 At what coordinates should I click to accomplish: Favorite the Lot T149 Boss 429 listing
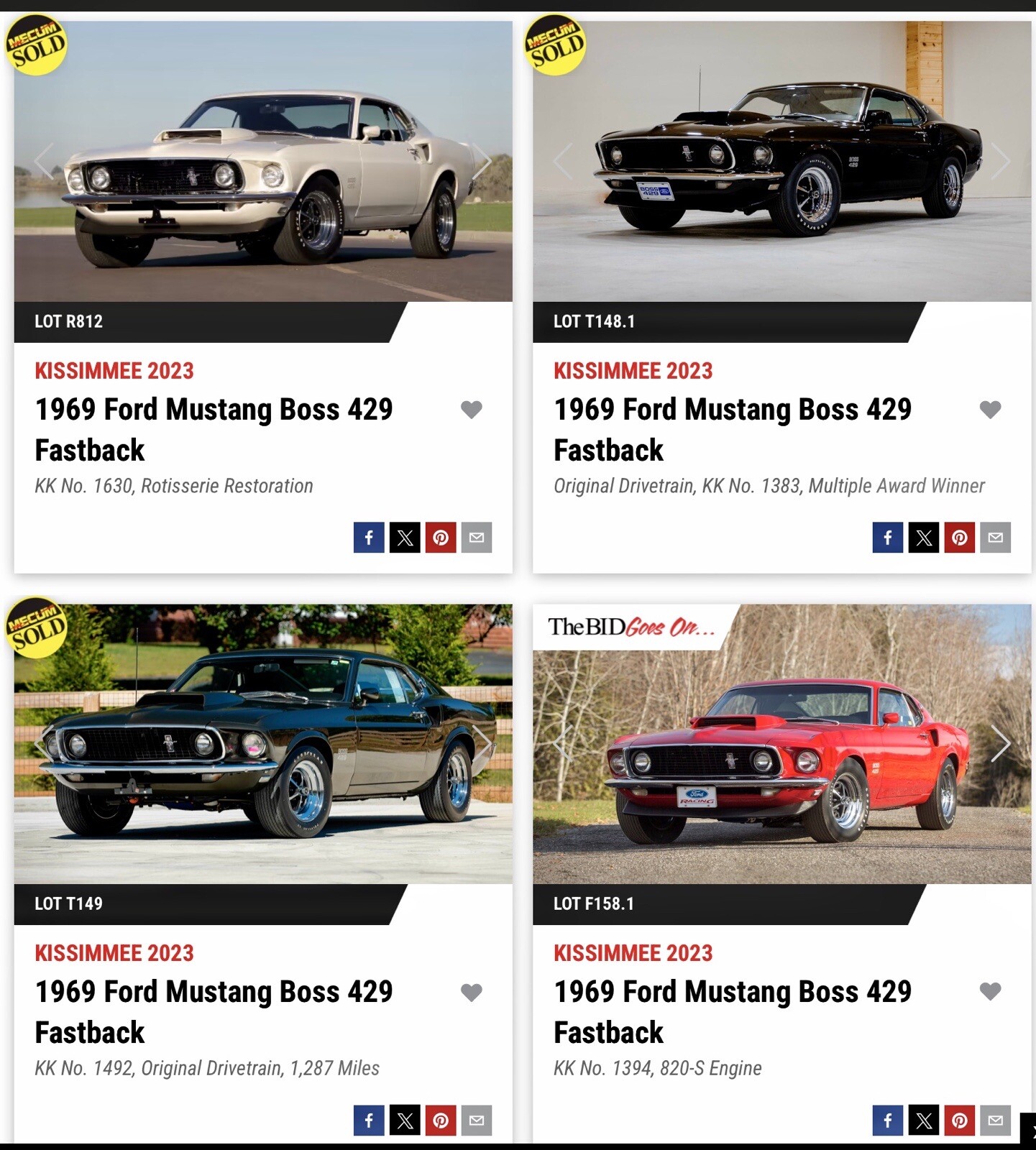(x=471, y=993)
